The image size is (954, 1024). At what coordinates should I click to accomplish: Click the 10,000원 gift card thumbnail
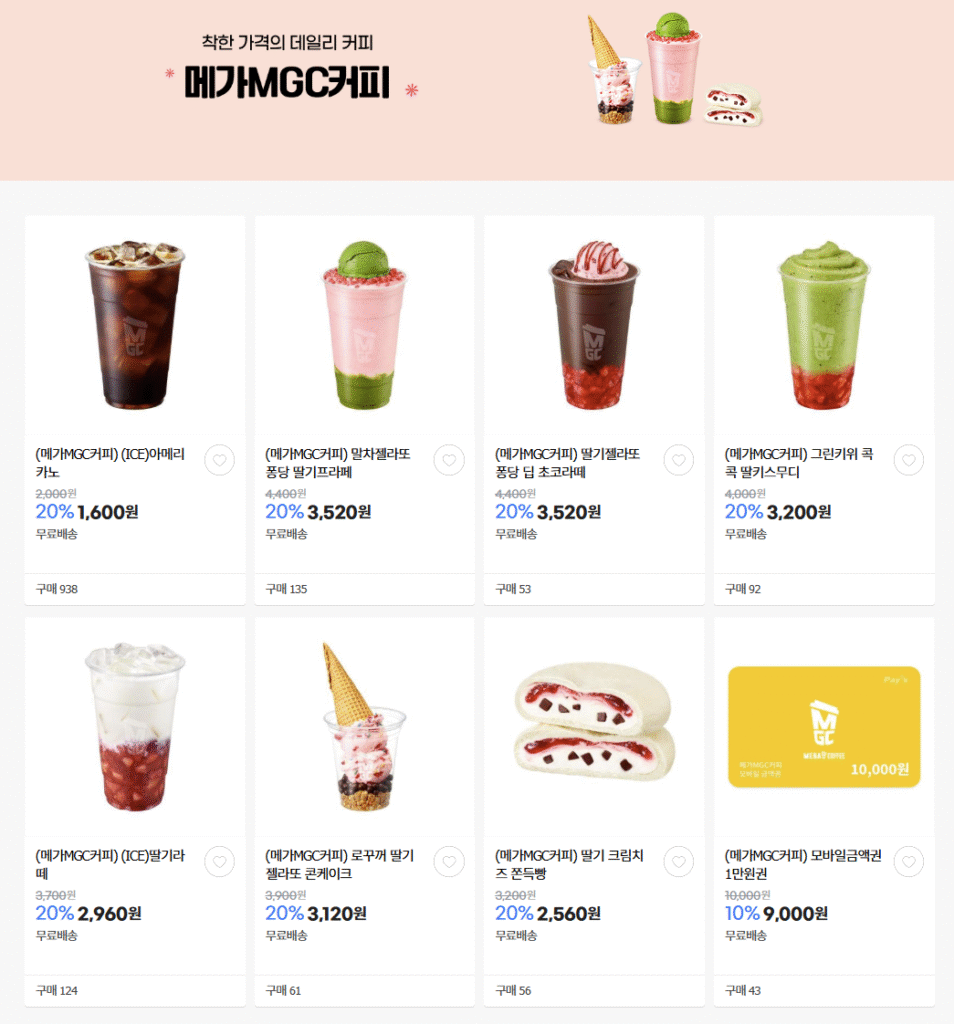pos(822,726)
